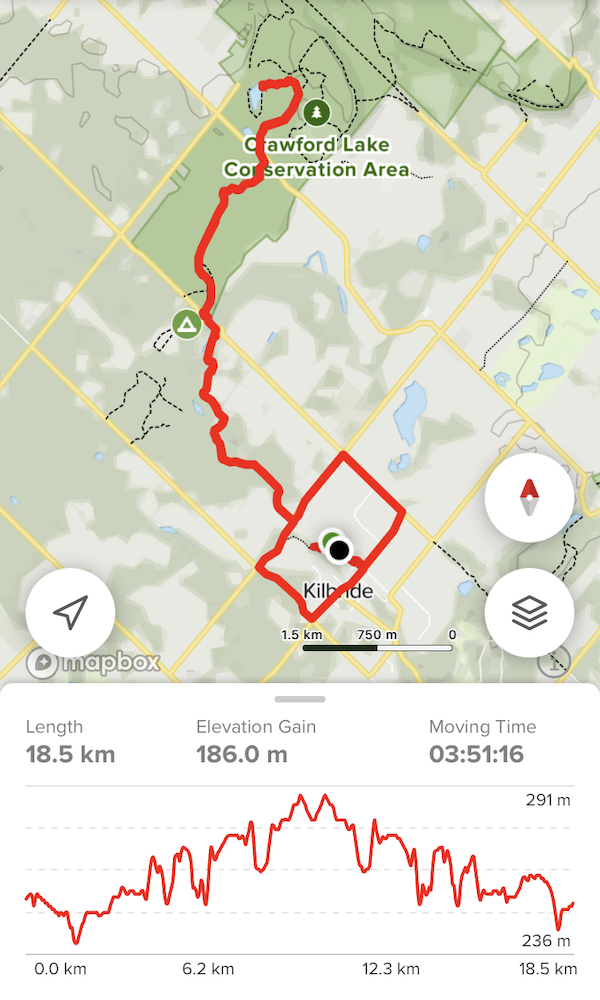Open the map layers selector
600x1000 pixels.
[529, 613]
